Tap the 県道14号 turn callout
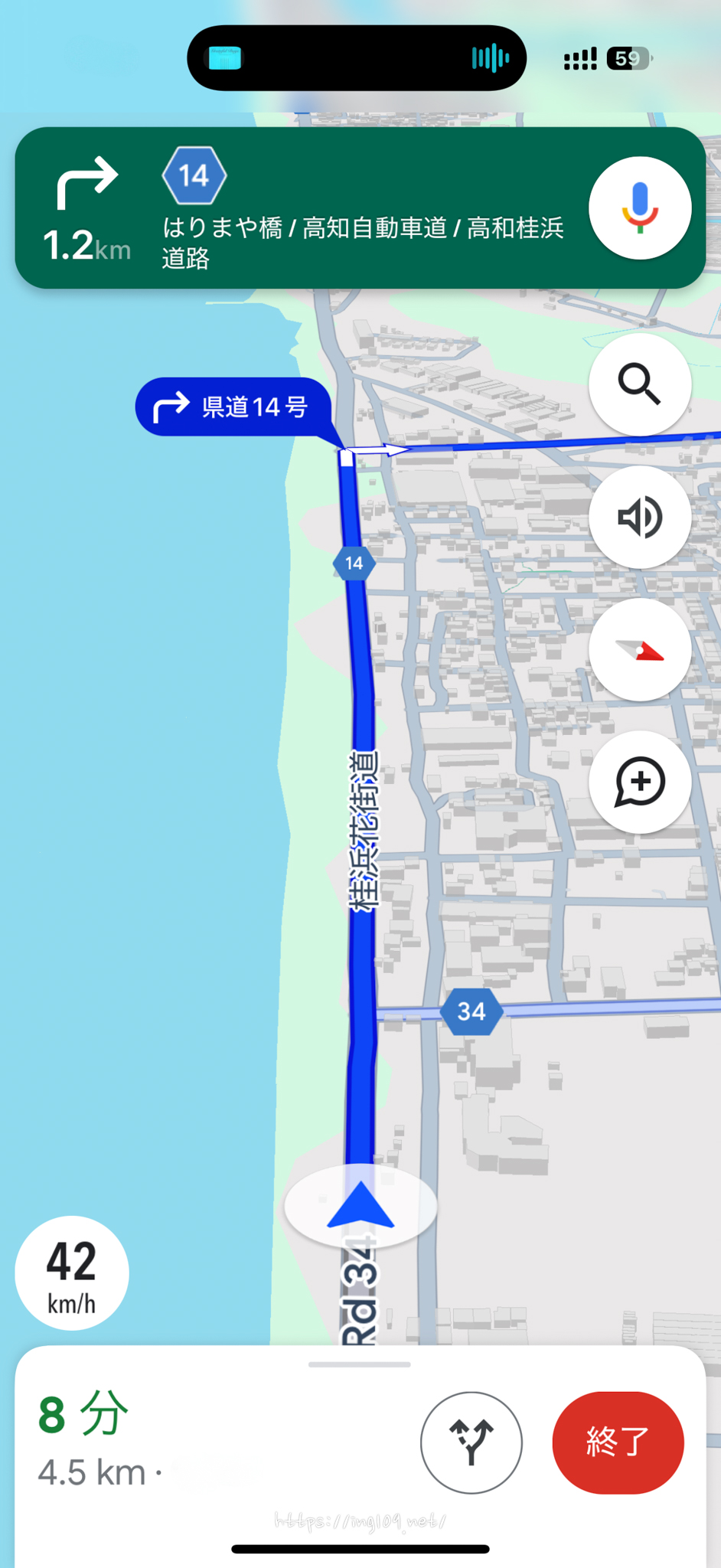The image size is (721, 1568). coord(233,407)
